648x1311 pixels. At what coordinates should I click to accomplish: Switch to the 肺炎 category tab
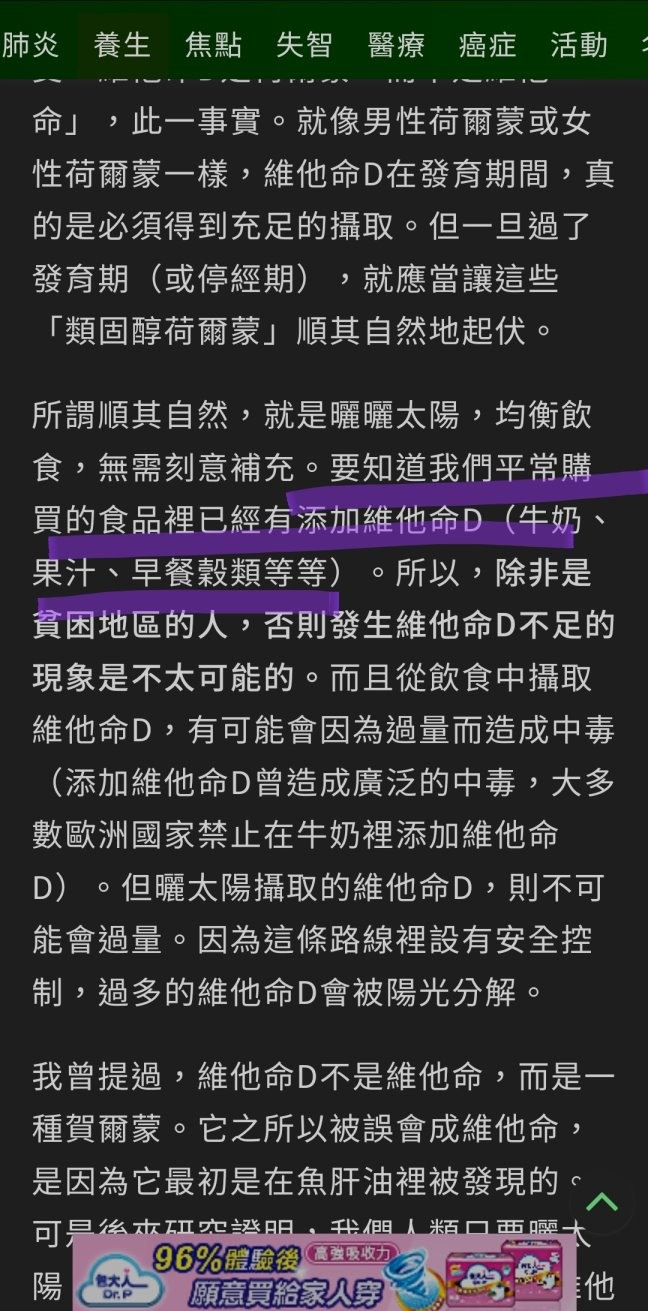tap(30, 45)
